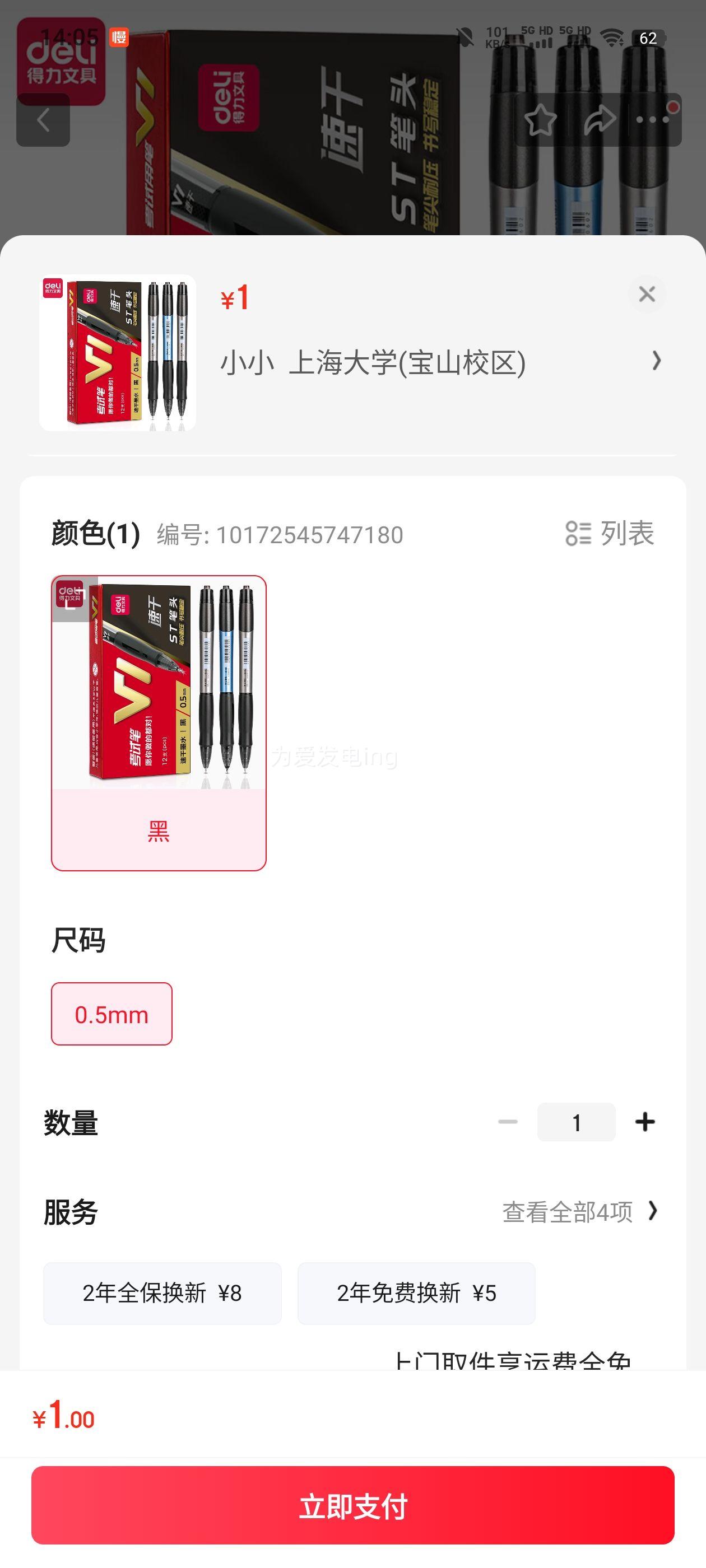Tap 立即支付 to pay now
706x1568 pixels.
352,1505
